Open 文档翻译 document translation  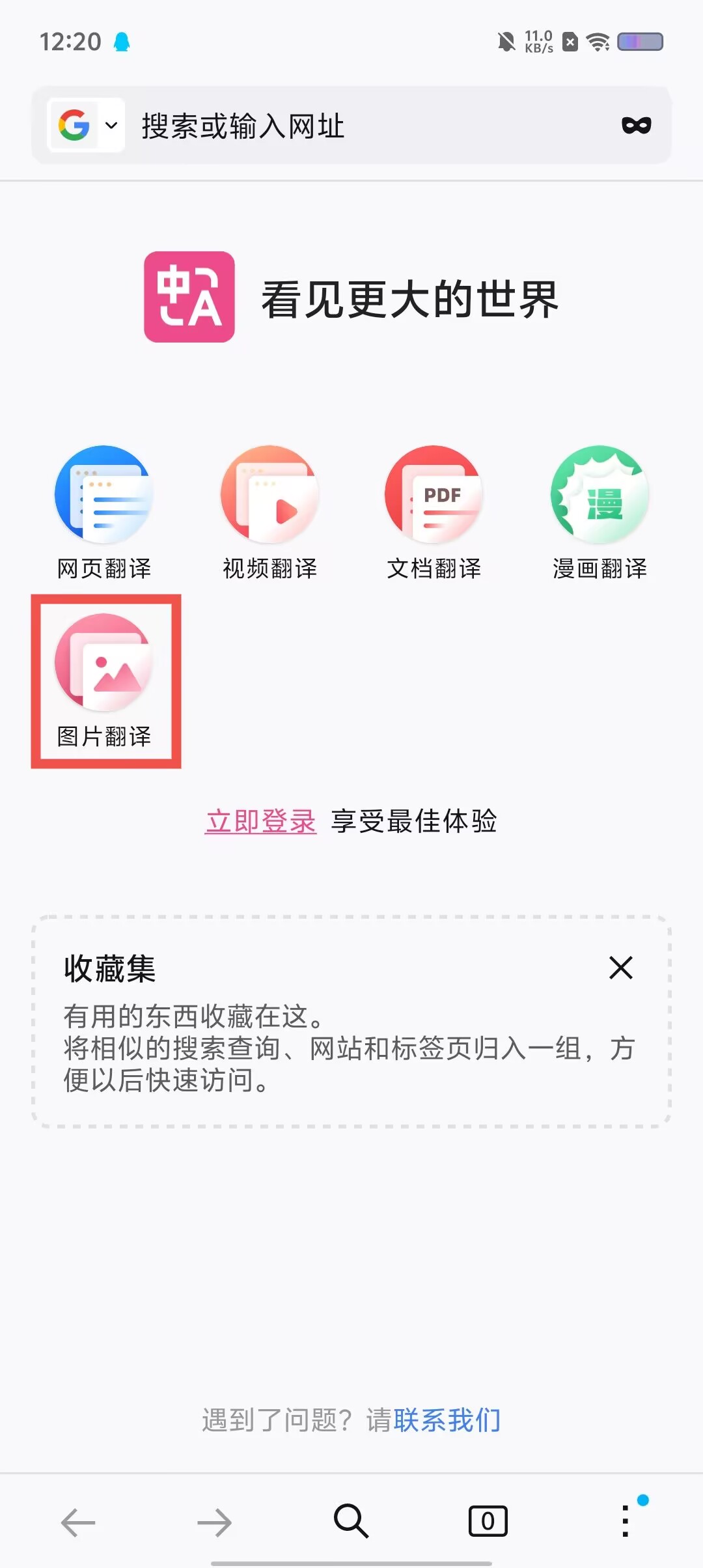click(434, 512)
